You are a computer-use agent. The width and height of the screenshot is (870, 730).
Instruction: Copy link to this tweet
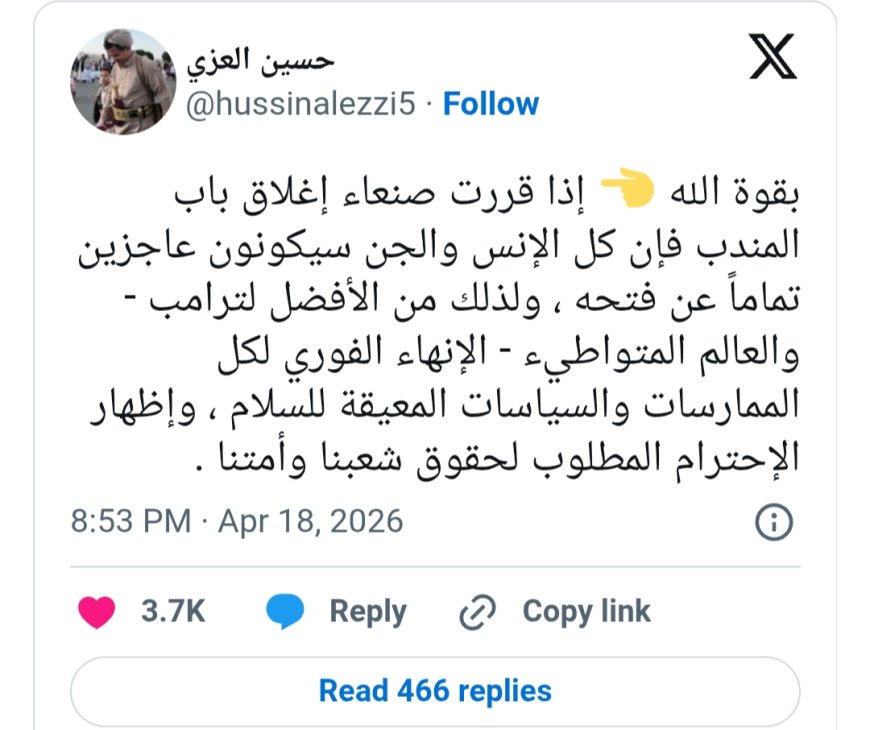555,612
